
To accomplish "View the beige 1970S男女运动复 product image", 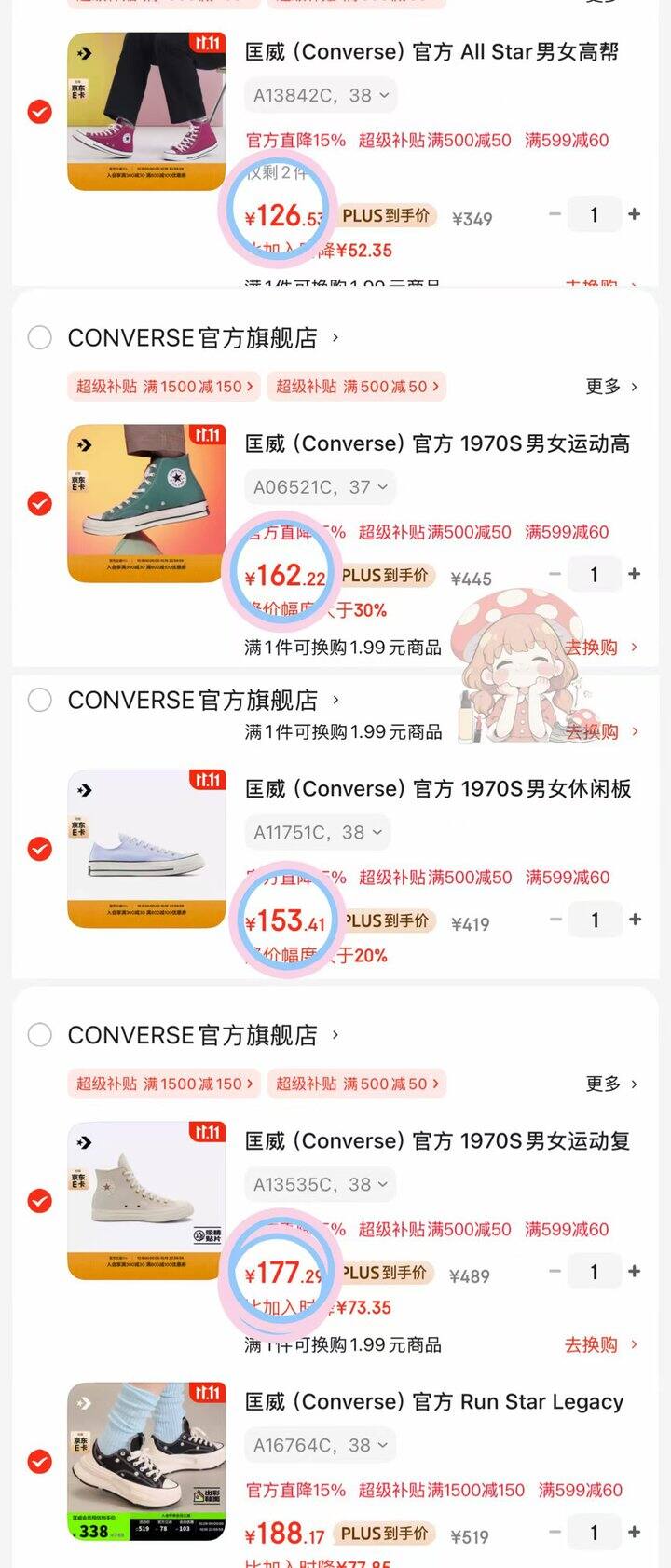I will [146, 1201].
